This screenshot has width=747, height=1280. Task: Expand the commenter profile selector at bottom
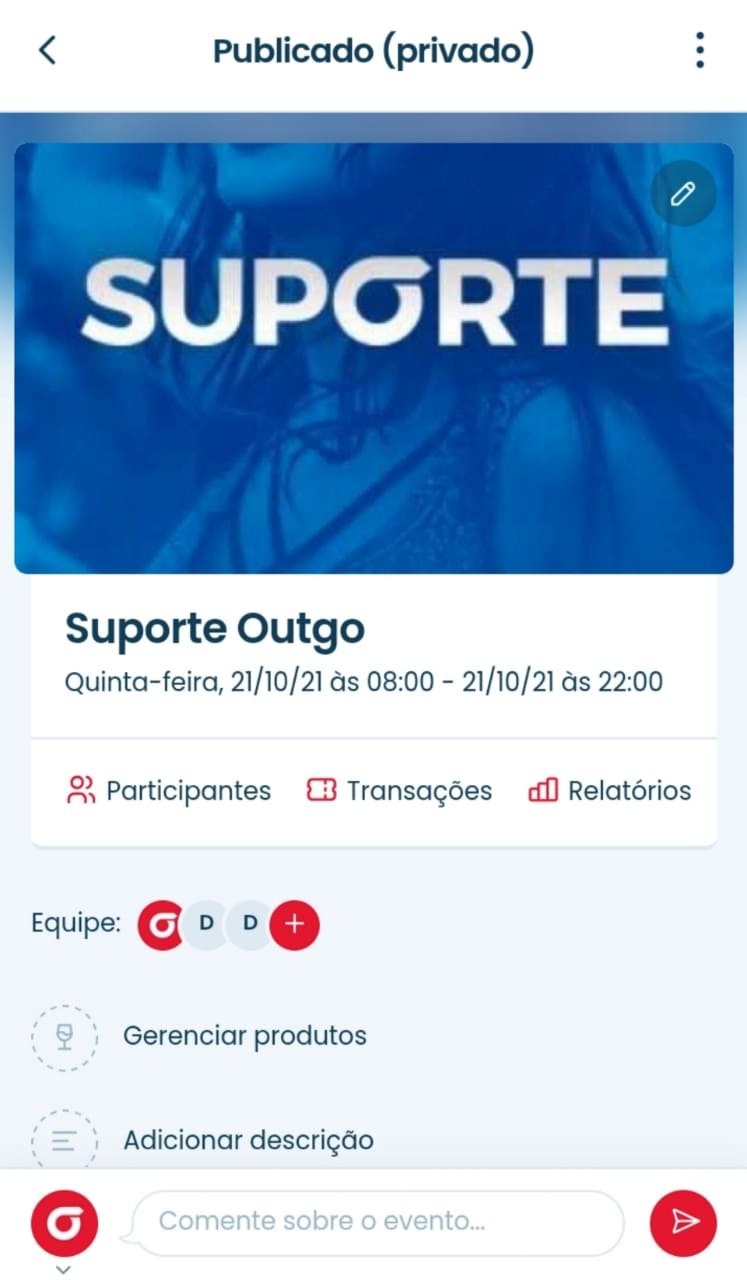[64, 1232]
